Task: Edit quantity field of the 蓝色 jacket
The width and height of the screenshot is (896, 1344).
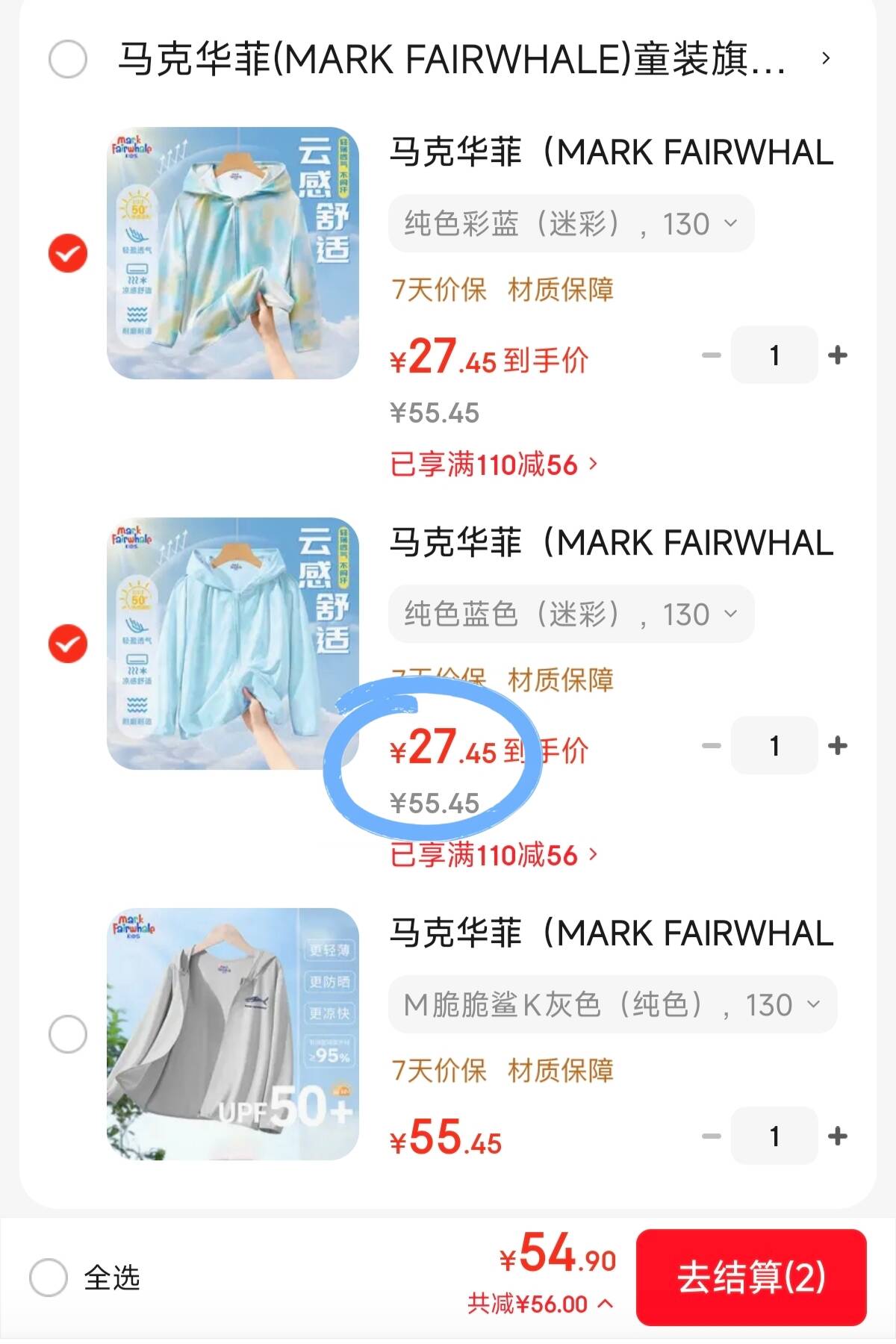Action: pos(774,746)
